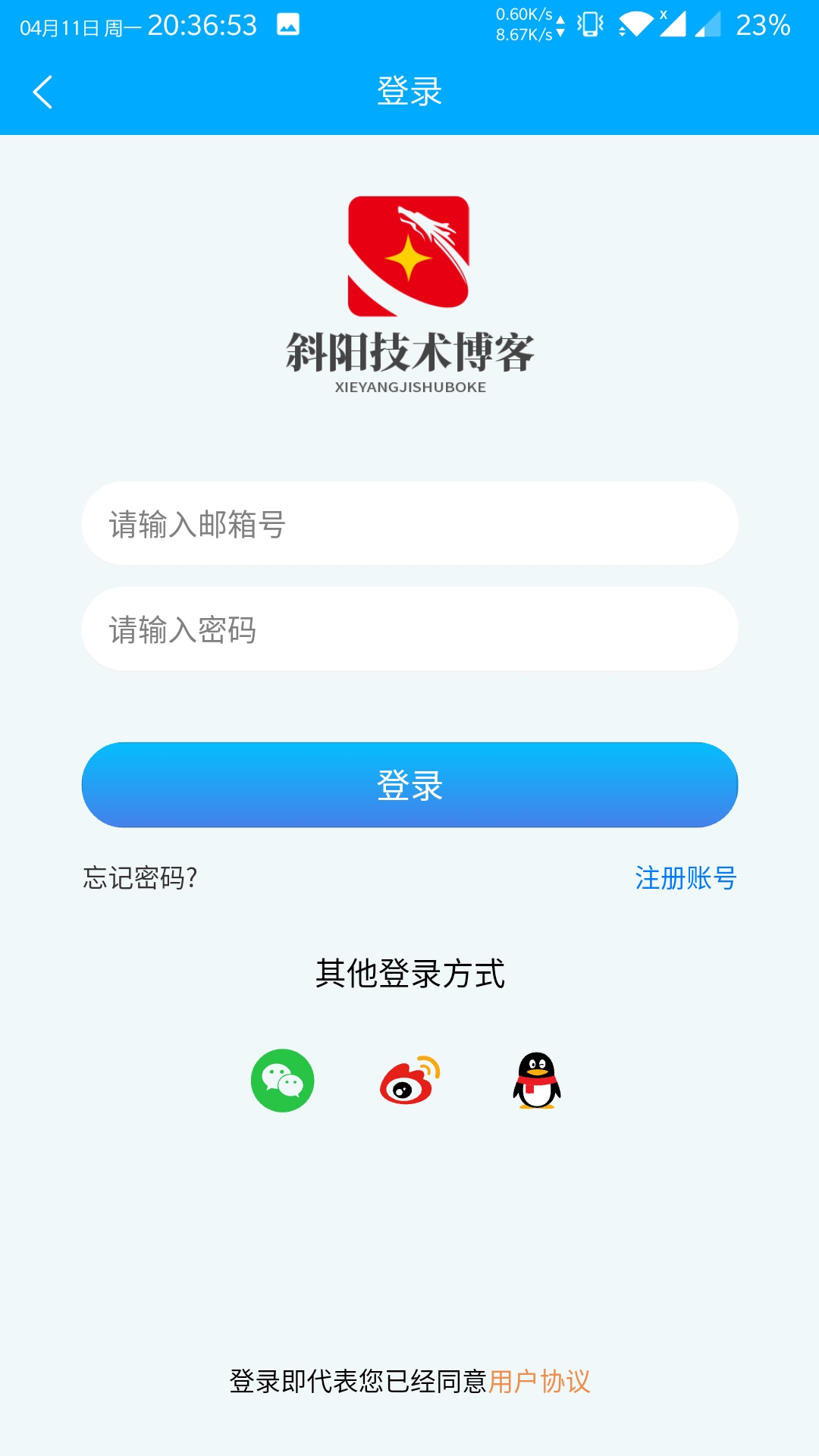
Task: Focus the email address input field
Action: pyautogui.click(x=409, y=524)
